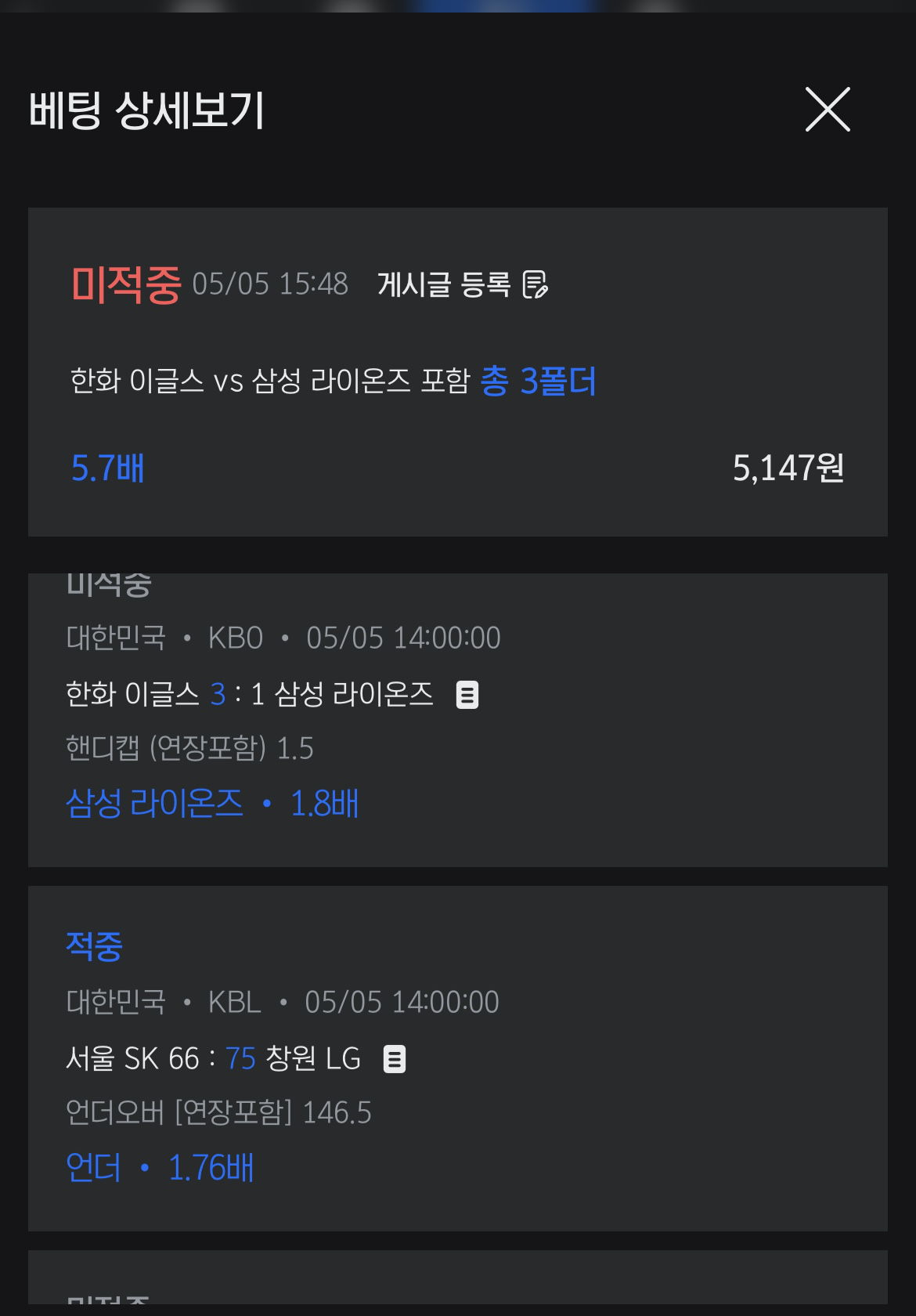Close the 베팅 상세보기 dialog

[x=828, y=110]
